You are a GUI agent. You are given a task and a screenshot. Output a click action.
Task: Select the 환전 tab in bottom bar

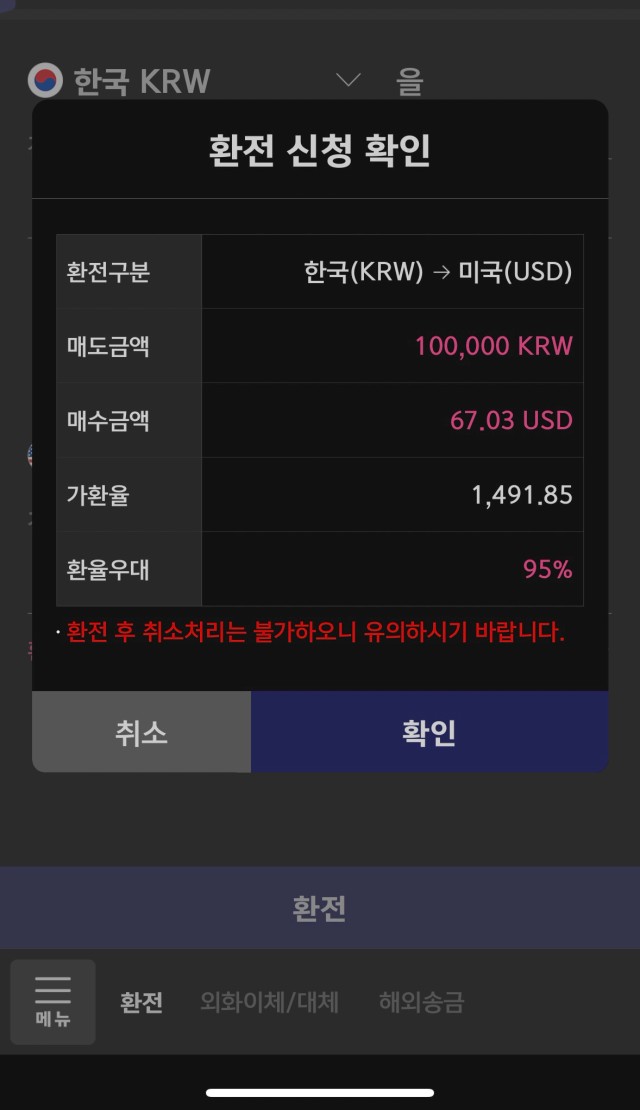pos(142,1002)
